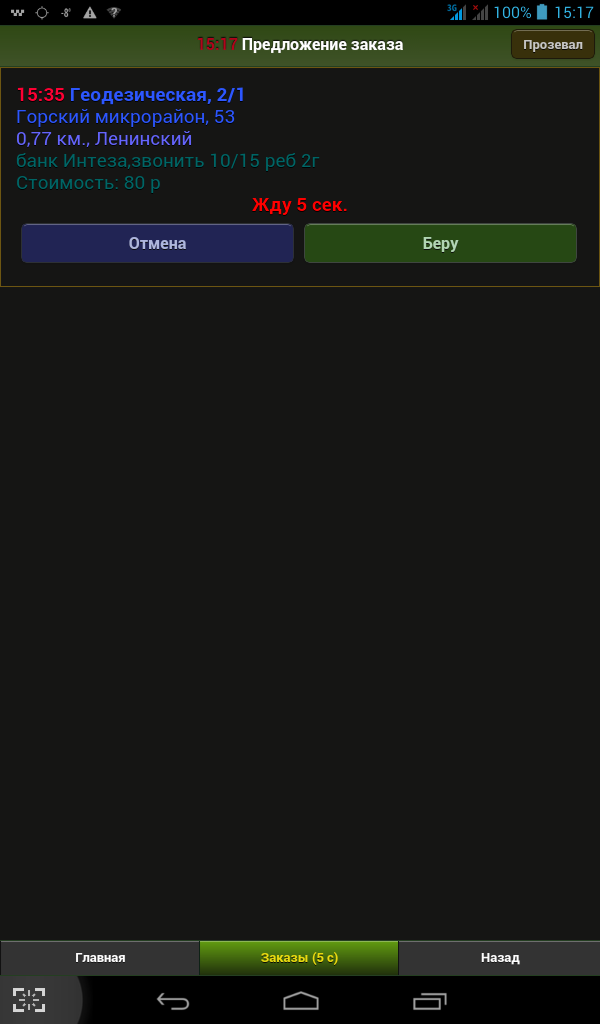Go to the system home screen
Viewport: 600px width, 1024px height.
[x=301, y=1001]
